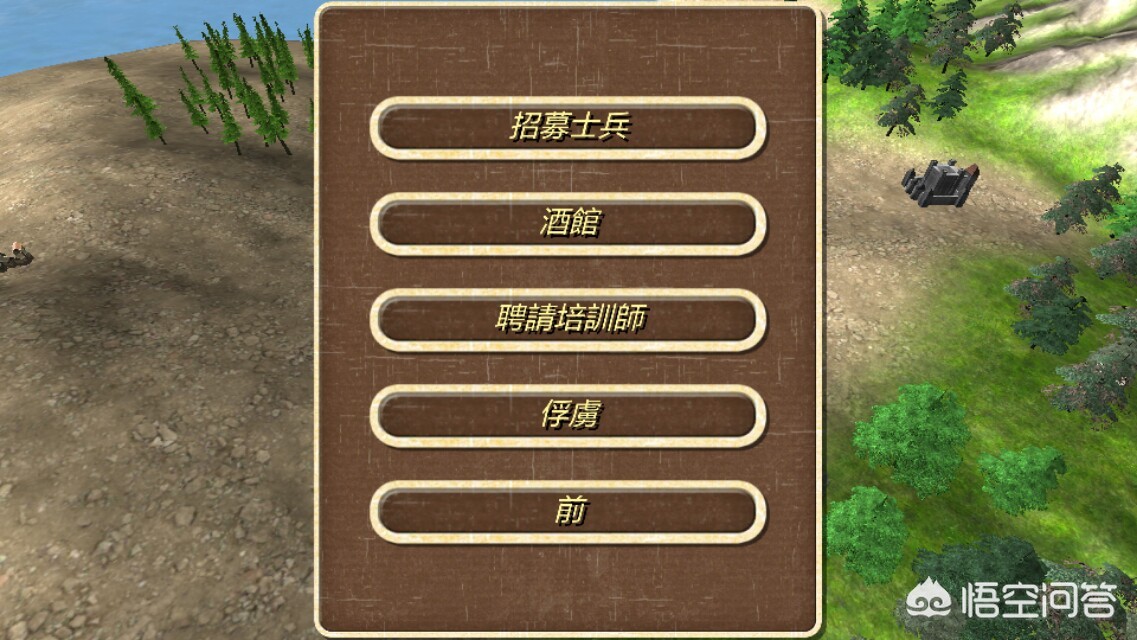Select the 招募士兵 recruit soldiers button
This screenshot has width=1137, height=640.
pyautogui.click(x=568, y=128)
